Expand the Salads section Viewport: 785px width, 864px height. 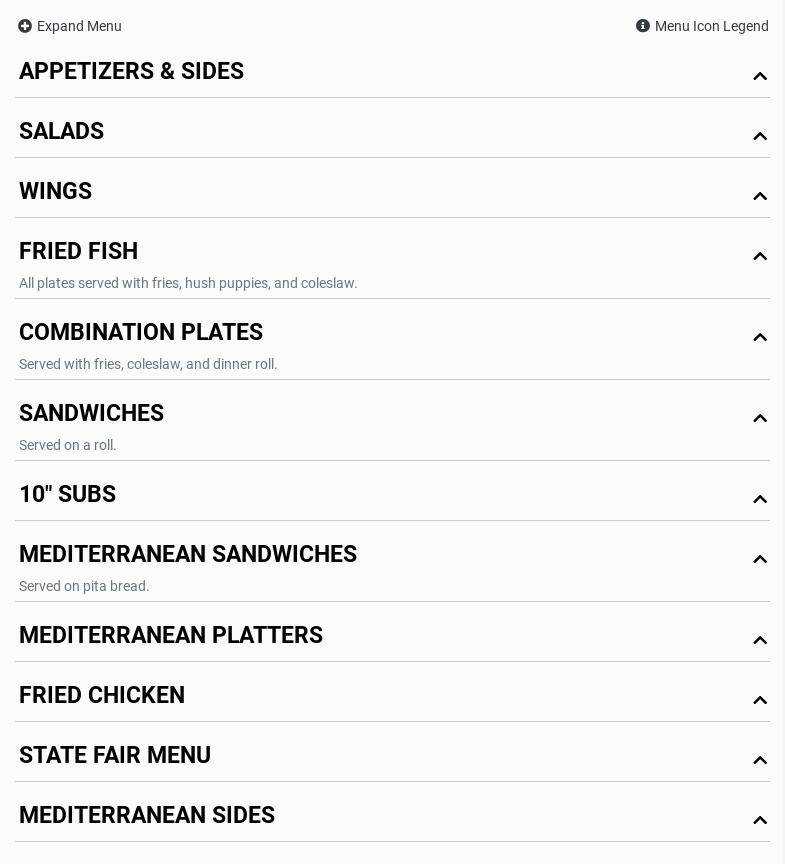pos(62,132)
